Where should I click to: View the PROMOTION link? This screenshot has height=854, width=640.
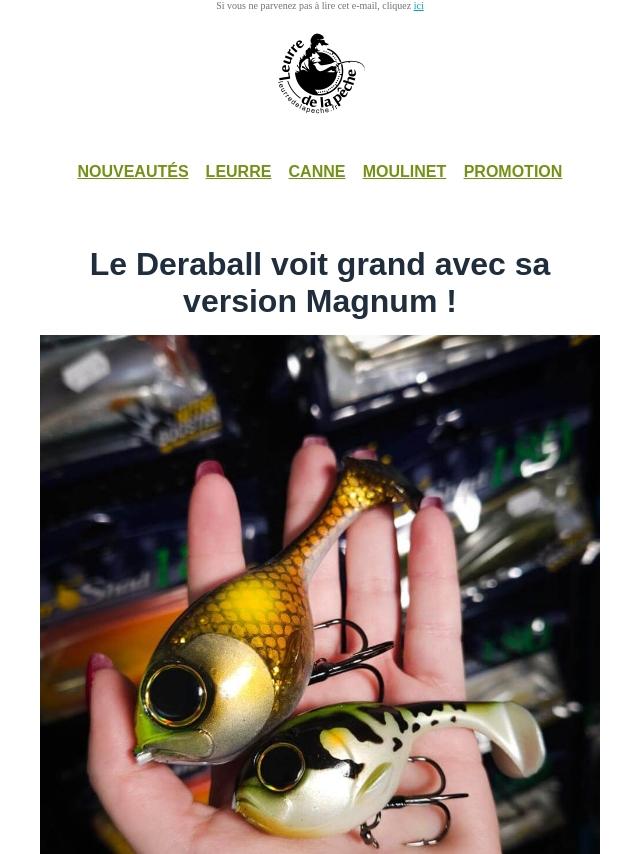[x=512, y=171]
